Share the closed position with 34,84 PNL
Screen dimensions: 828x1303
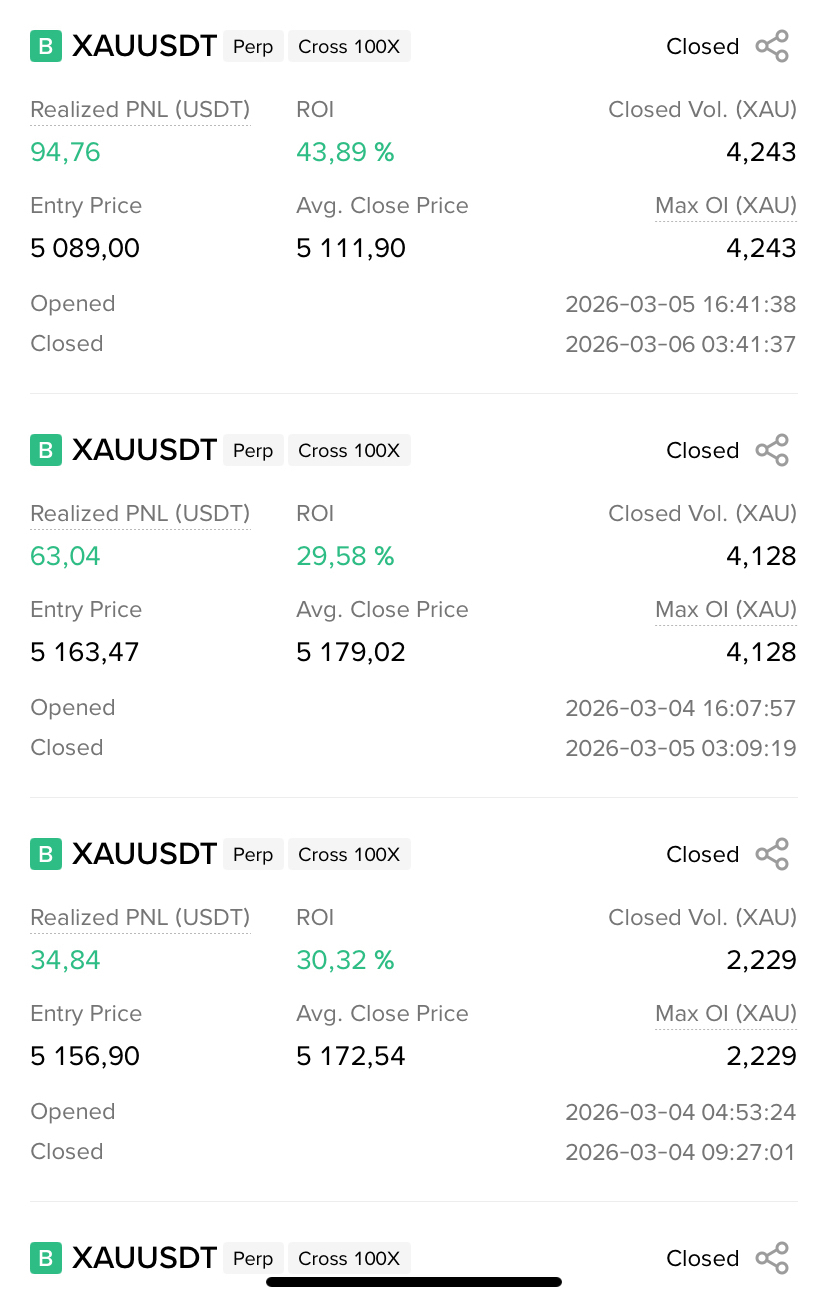[x=771, y=855]
